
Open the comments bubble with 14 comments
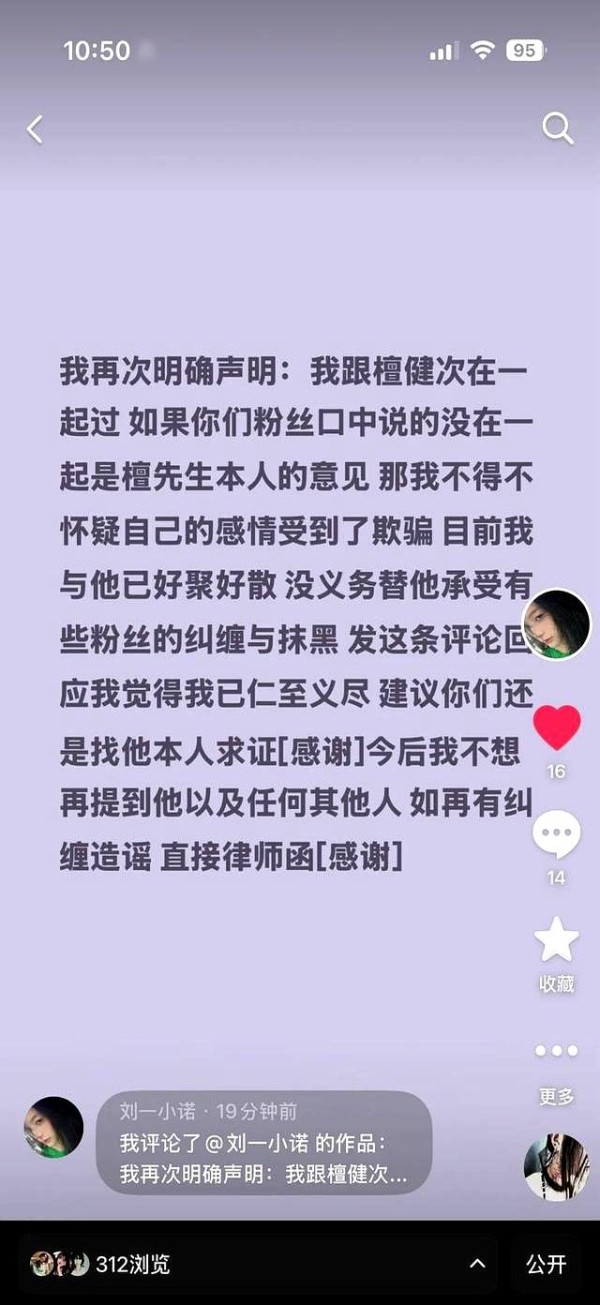557,836
